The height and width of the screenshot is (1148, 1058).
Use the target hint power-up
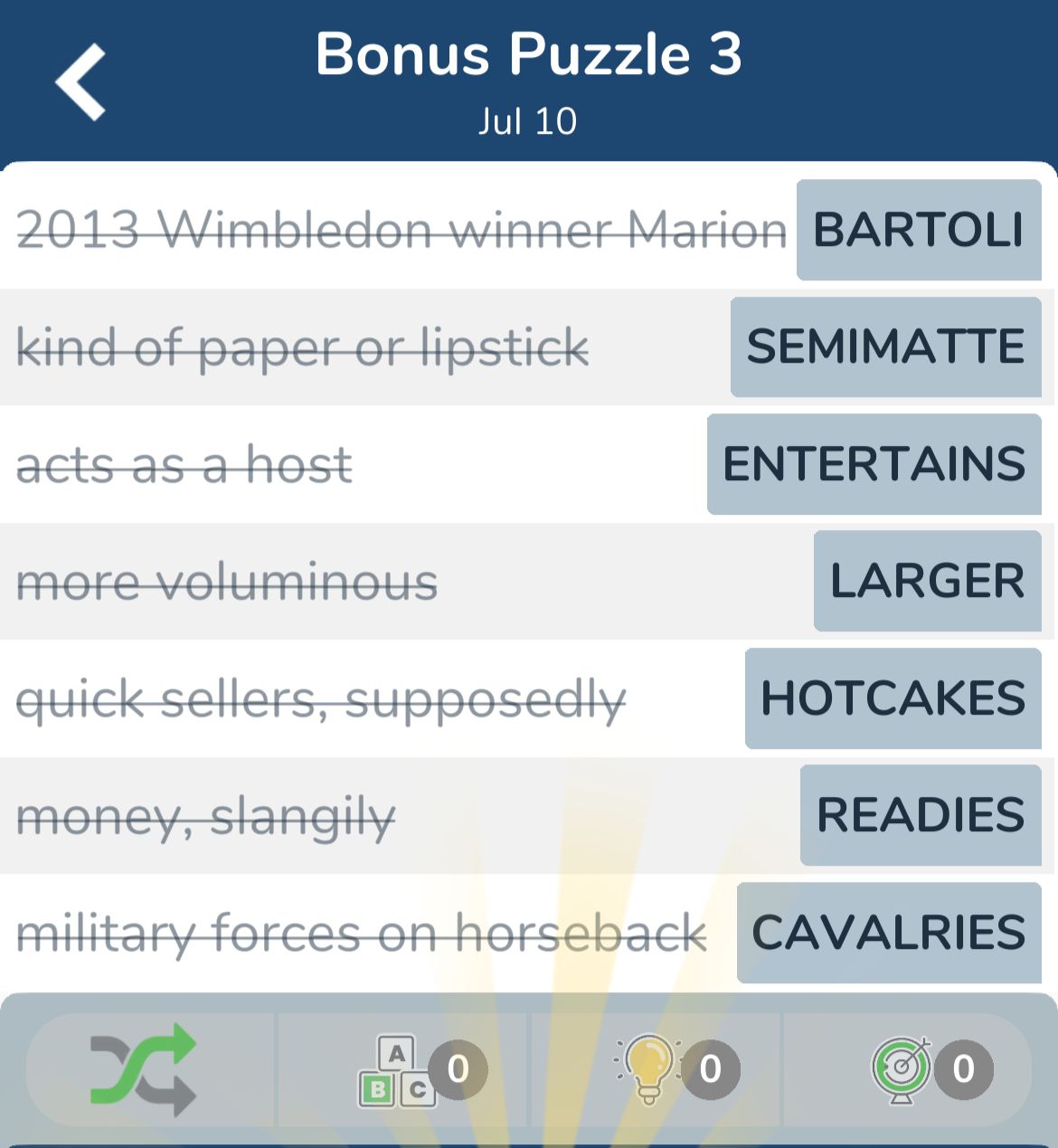(x=902, y=1068)
